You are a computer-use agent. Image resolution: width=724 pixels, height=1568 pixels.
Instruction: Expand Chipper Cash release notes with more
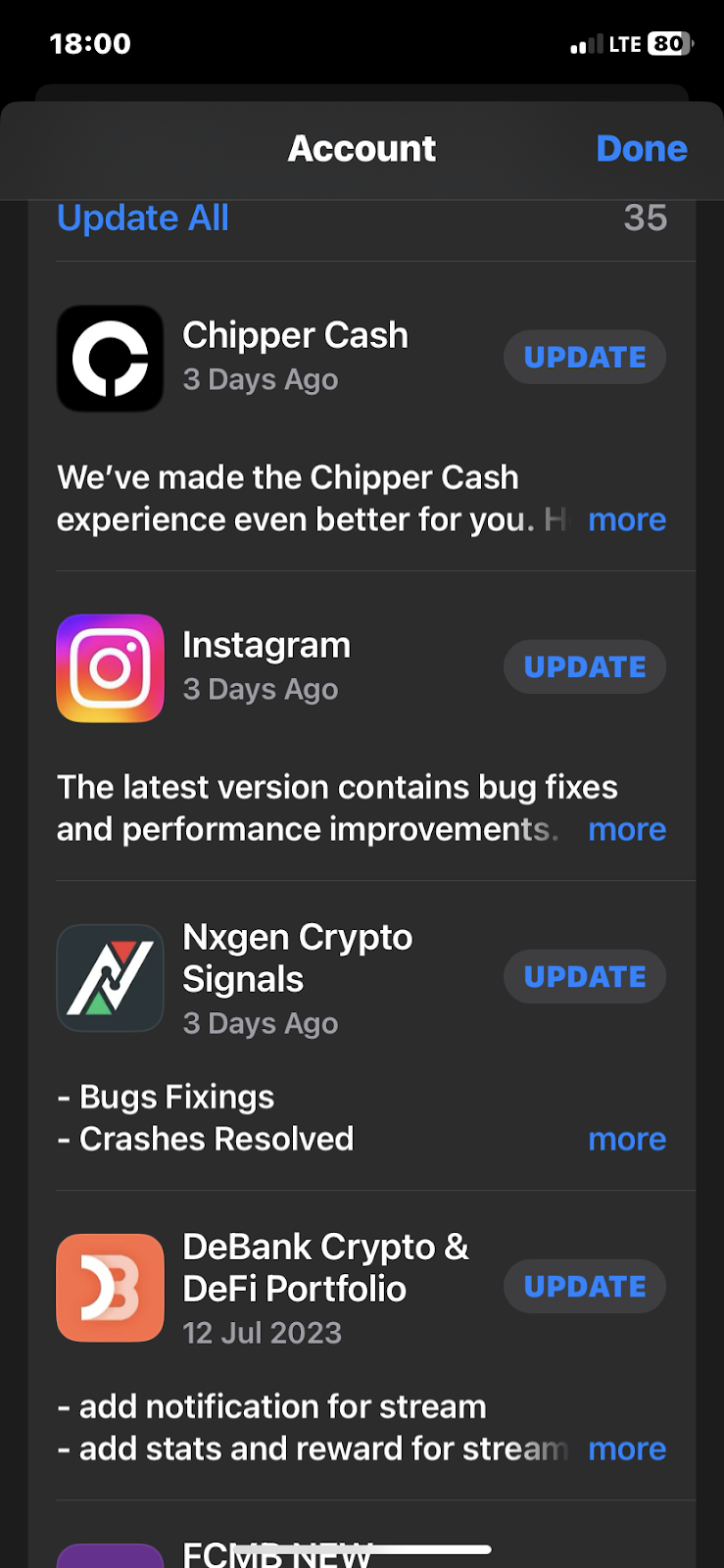point(626,519)
